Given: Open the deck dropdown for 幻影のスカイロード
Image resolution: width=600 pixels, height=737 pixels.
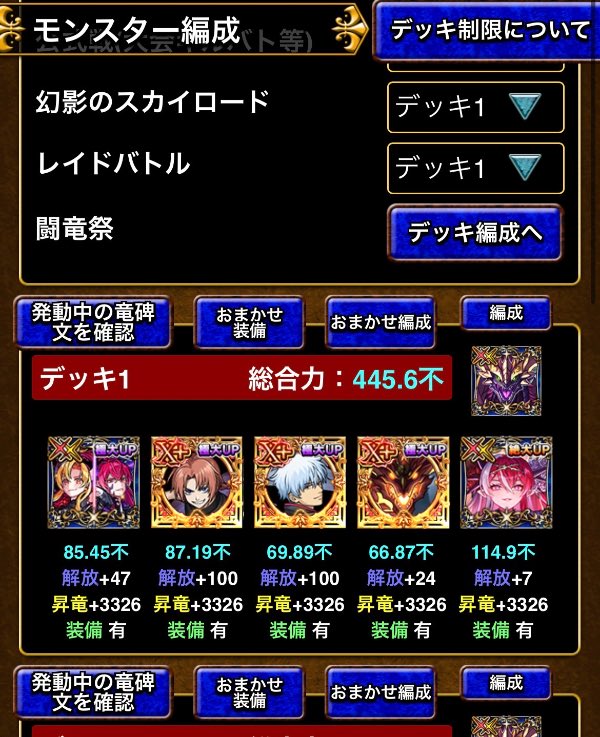Looking at the screenshot, I should 476,107.
